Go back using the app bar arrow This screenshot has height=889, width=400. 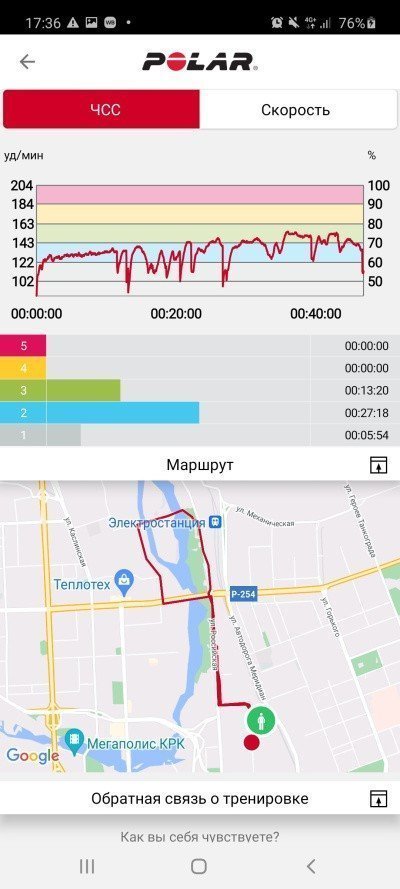(27, 61)
